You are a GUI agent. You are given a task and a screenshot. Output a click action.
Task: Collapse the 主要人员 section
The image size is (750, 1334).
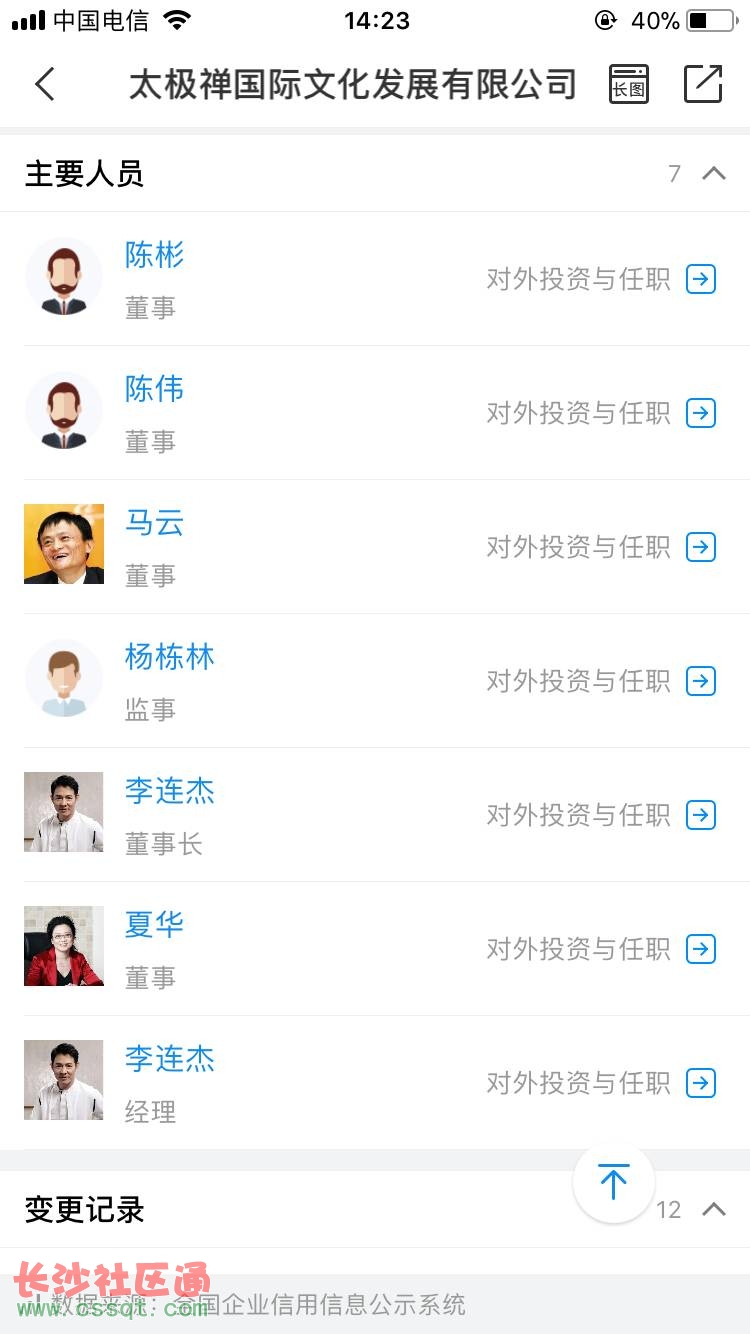tap(713, 174)
